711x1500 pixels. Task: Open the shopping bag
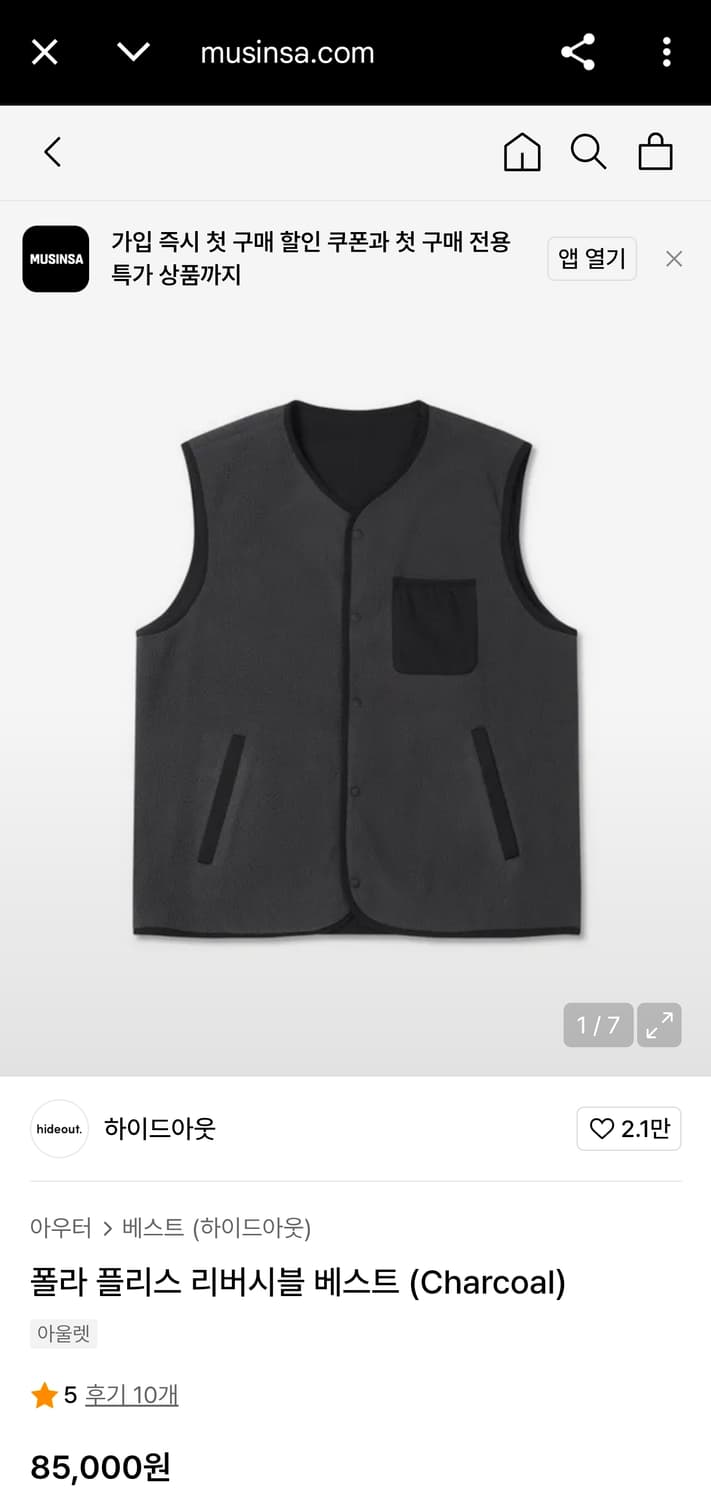[x=655, y=152]
